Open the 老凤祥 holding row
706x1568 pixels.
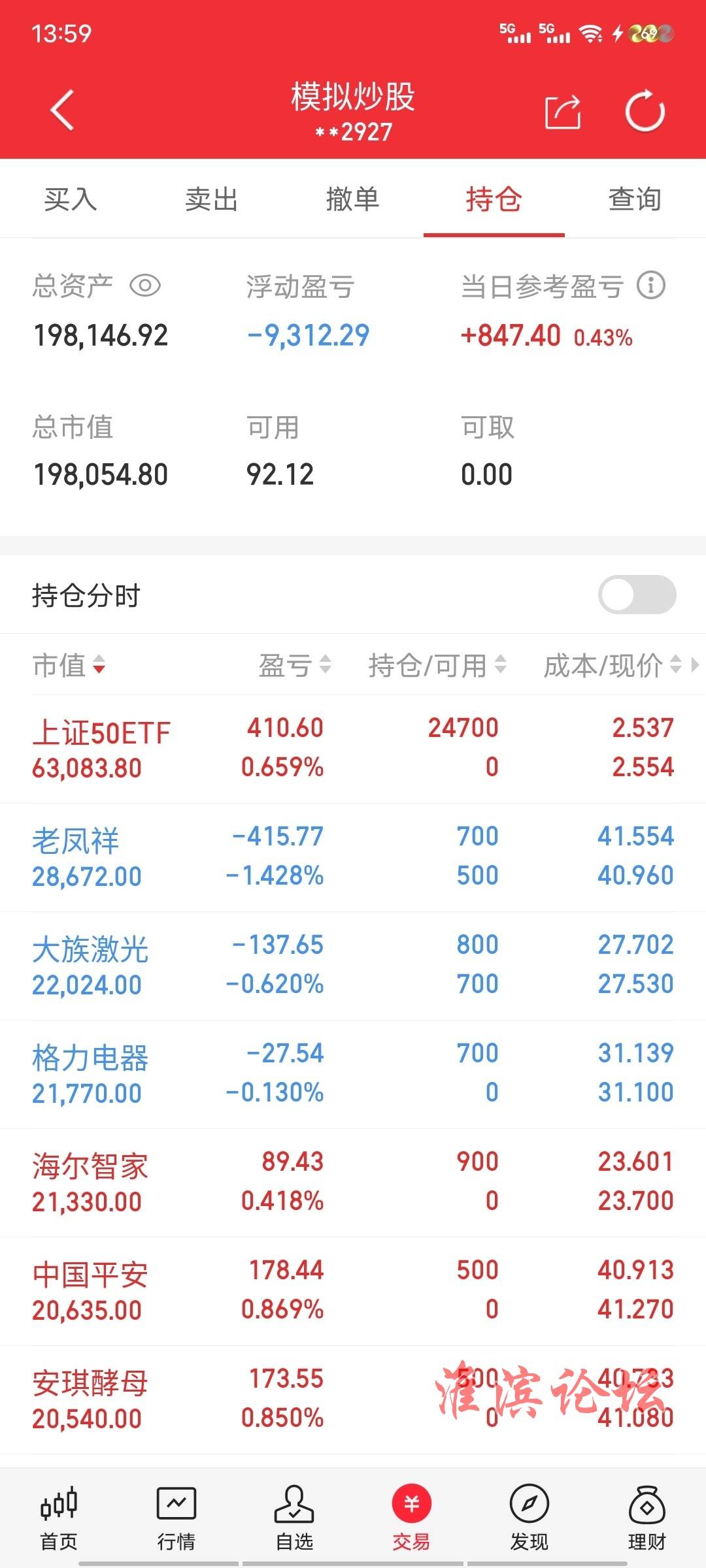tap(353, 857)
